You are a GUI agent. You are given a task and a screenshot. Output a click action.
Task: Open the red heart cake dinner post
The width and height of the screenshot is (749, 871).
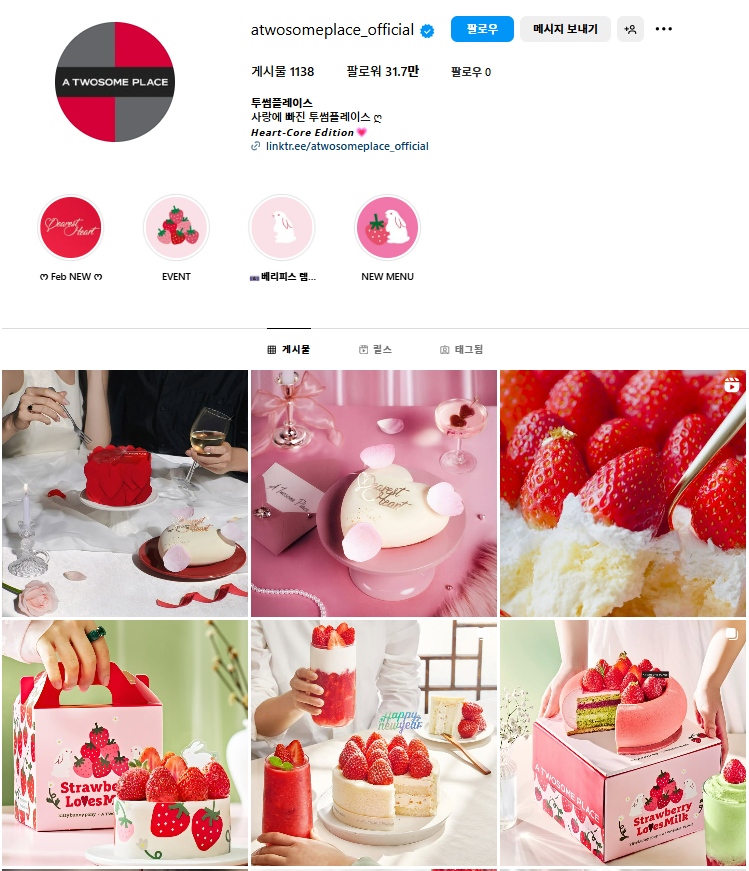point(125,493)
